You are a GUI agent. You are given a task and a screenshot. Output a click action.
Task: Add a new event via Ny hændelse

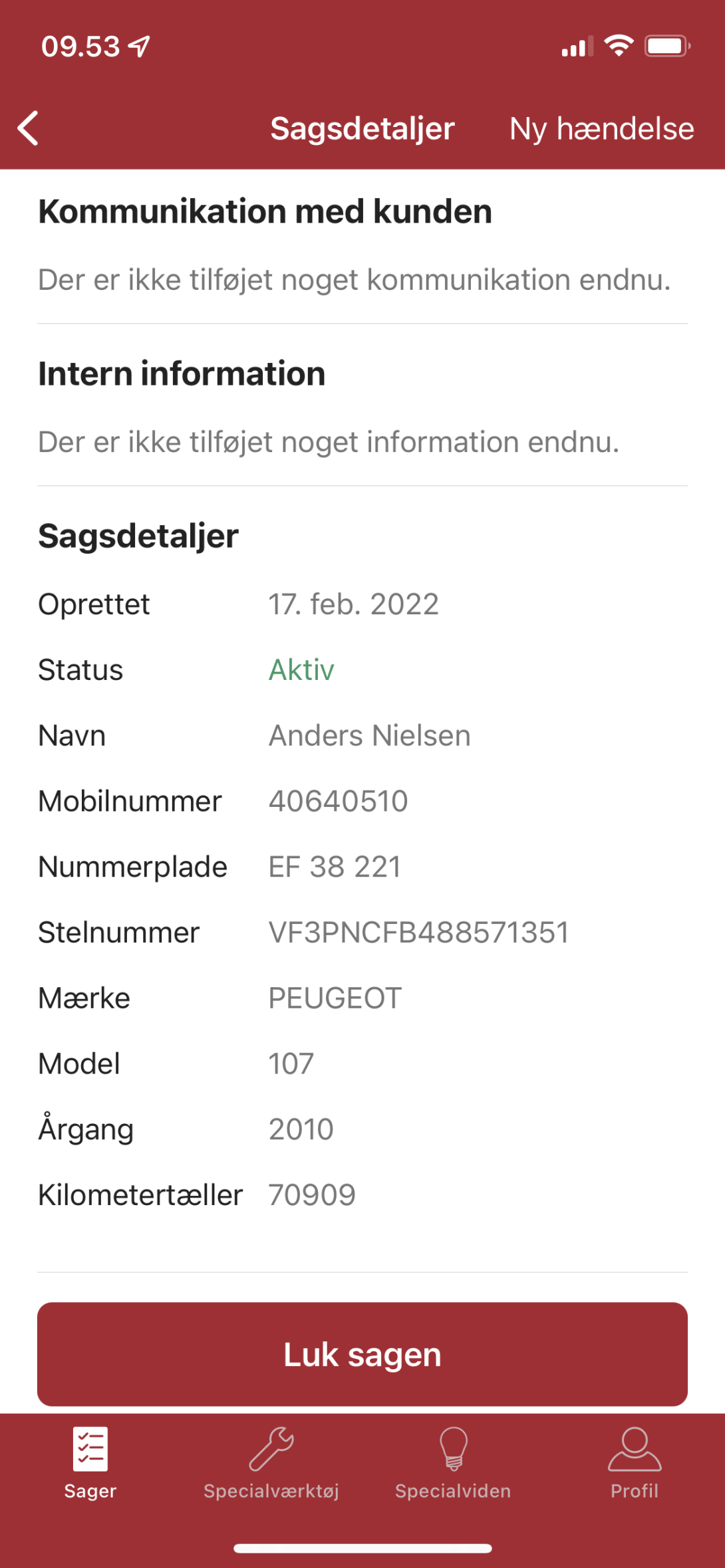(601, 128)
